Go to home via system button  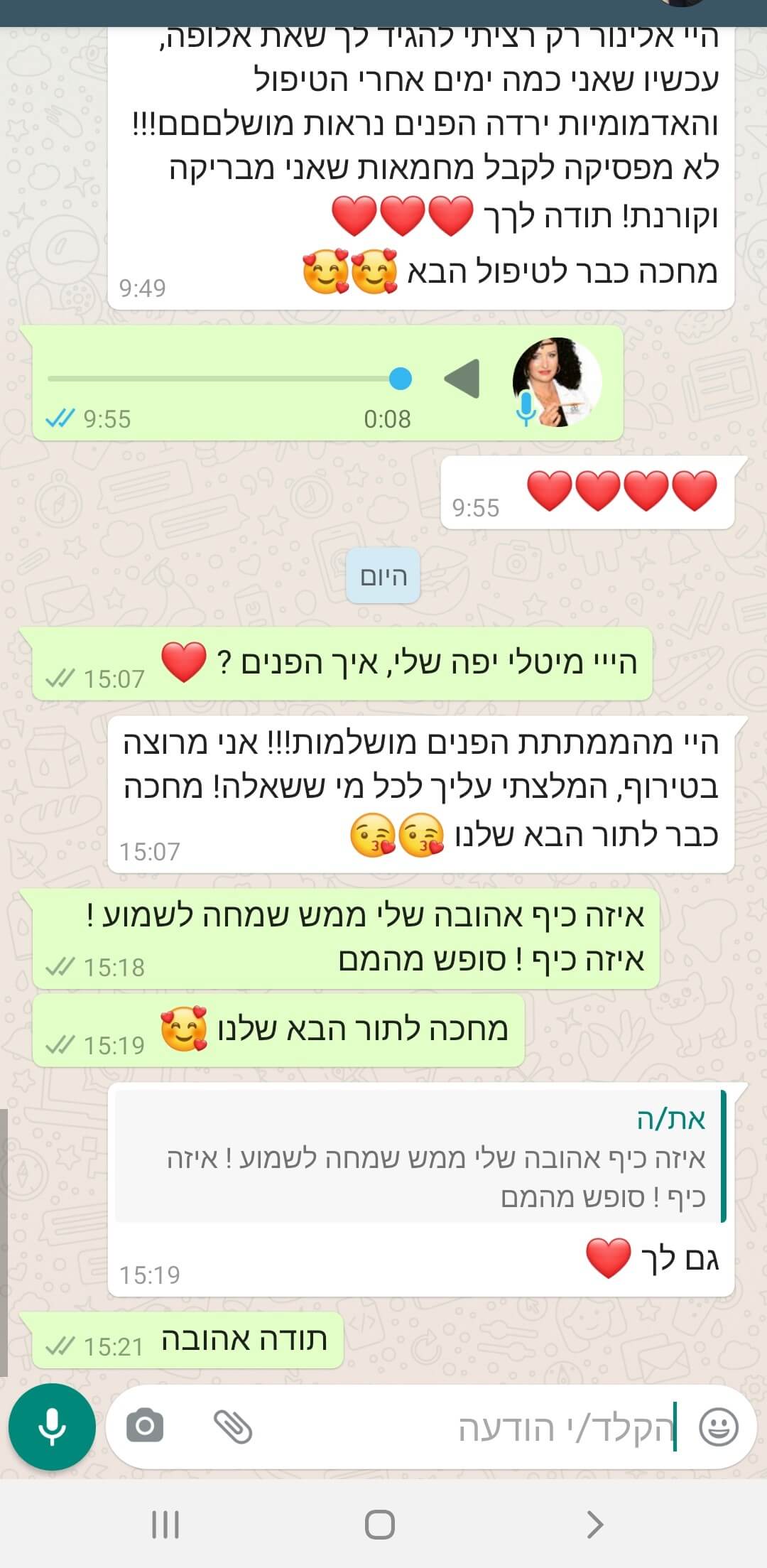click(x=379, y=1525)
